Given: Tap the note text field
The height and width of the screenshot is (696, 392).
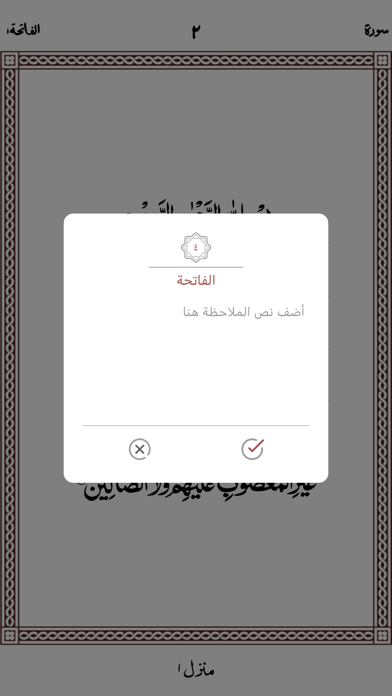Looking at the screenshot, I should coord(196,360).
